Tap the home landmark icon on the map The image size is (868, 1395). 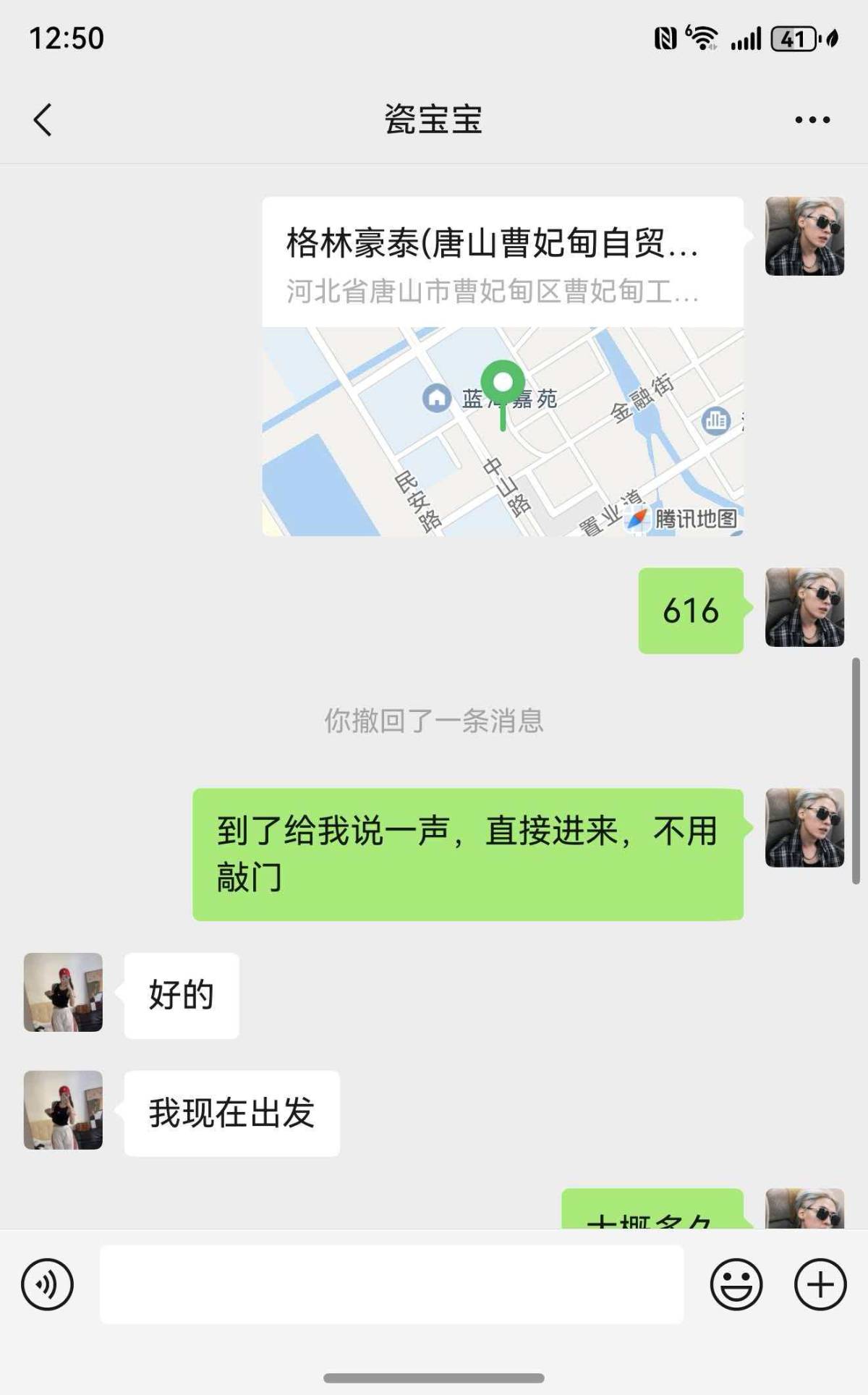pos(435,399)
